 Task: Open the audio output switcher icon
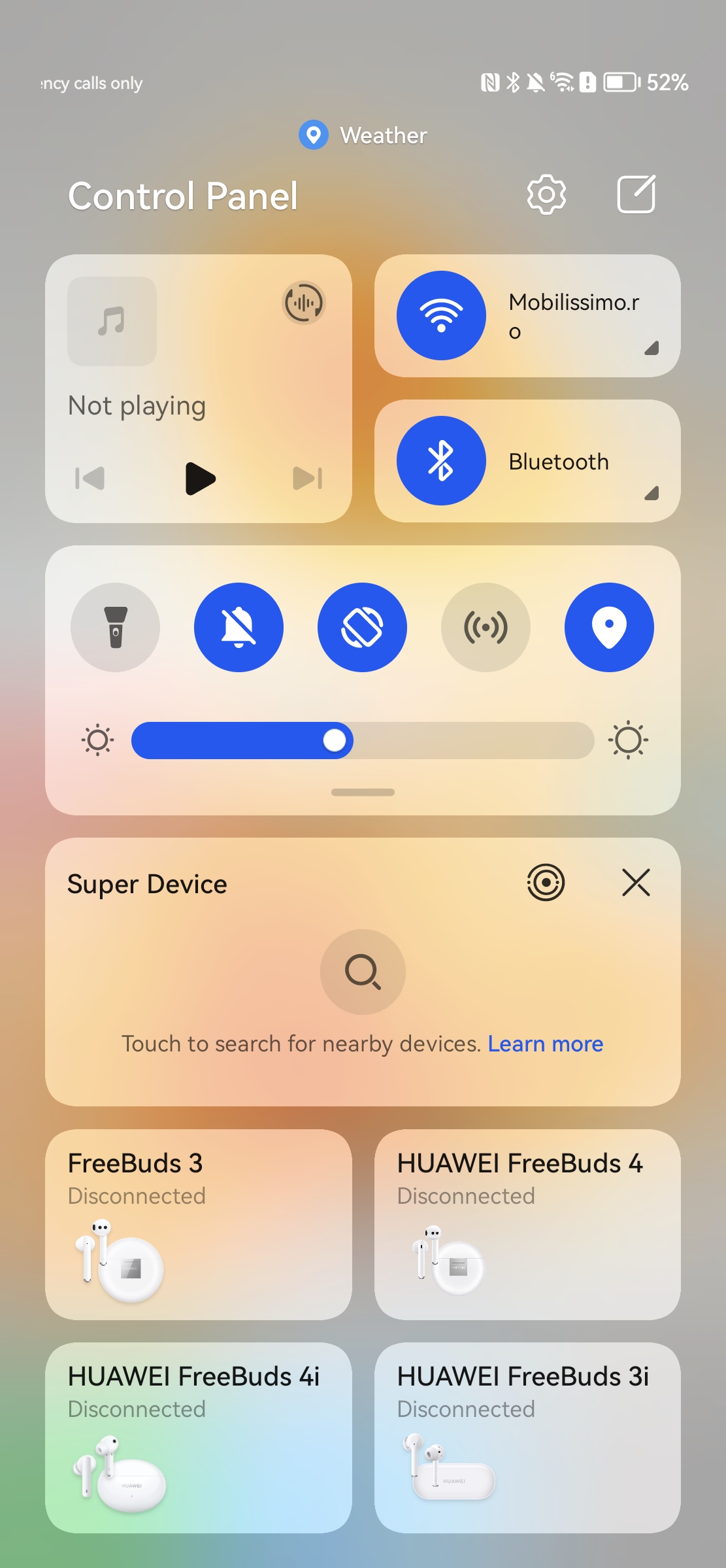point(303,303)
